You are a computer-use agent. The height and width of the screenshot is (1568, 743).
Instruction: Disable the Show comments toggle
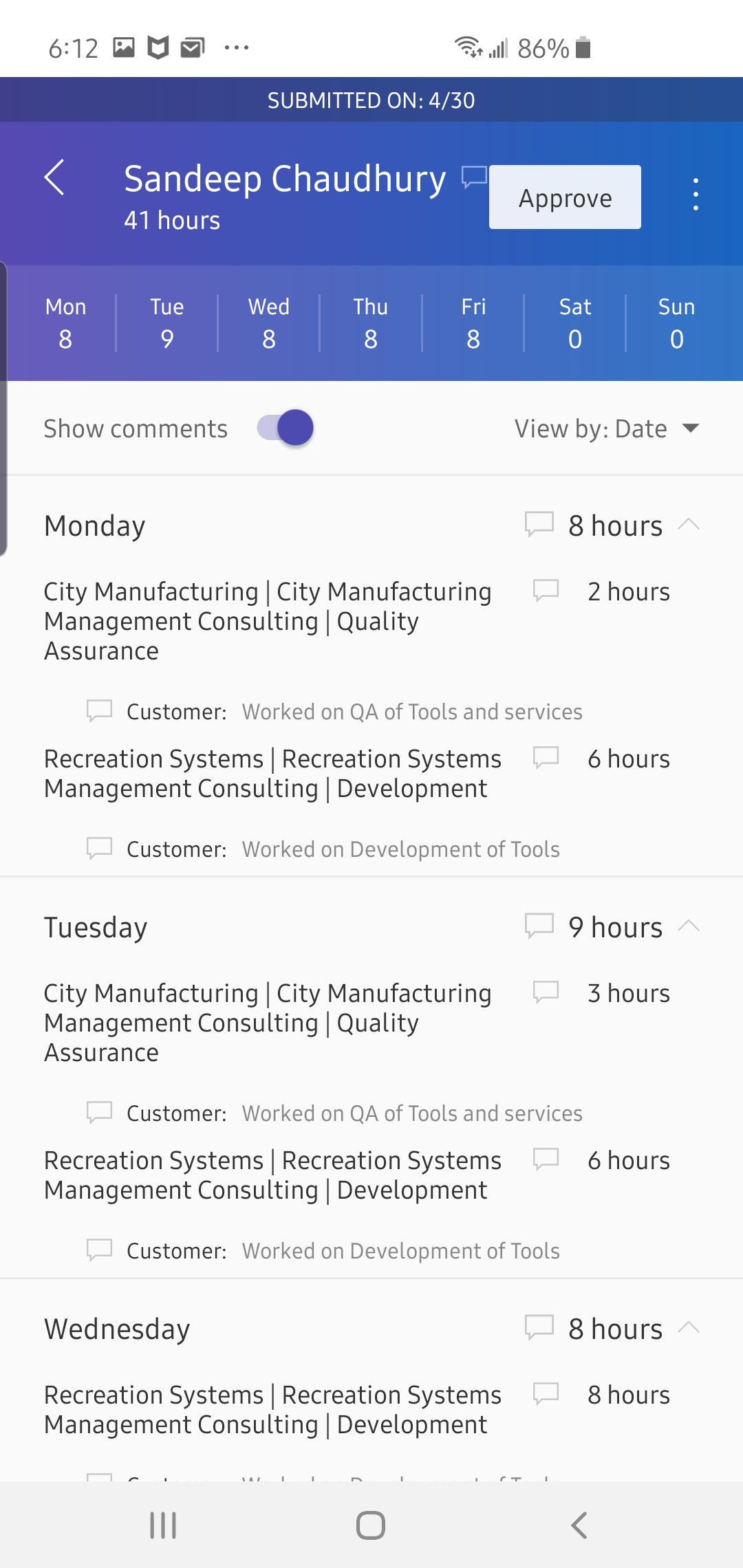tap(285, 427)
